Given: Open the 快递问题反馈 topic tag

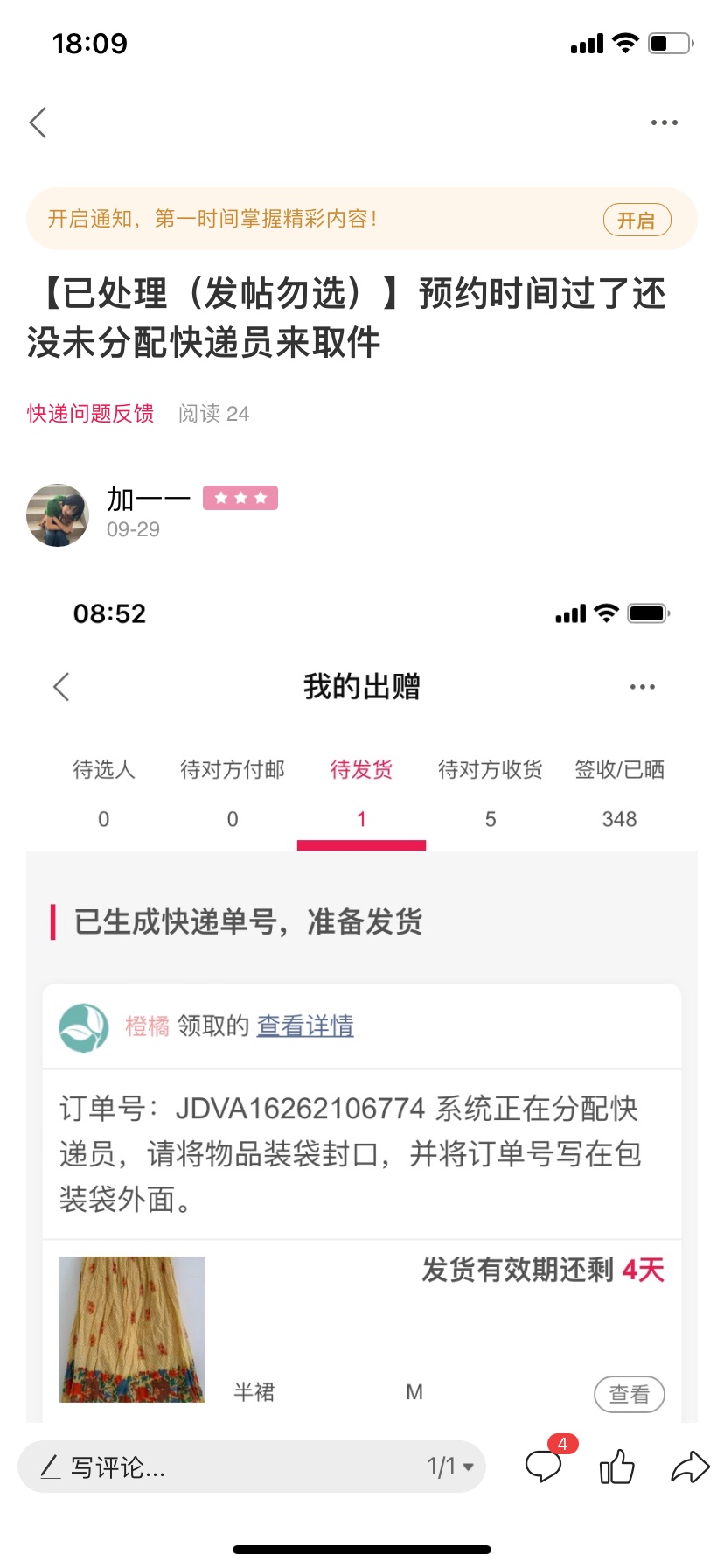Looking at the screenshot, I should click(90, 413).
